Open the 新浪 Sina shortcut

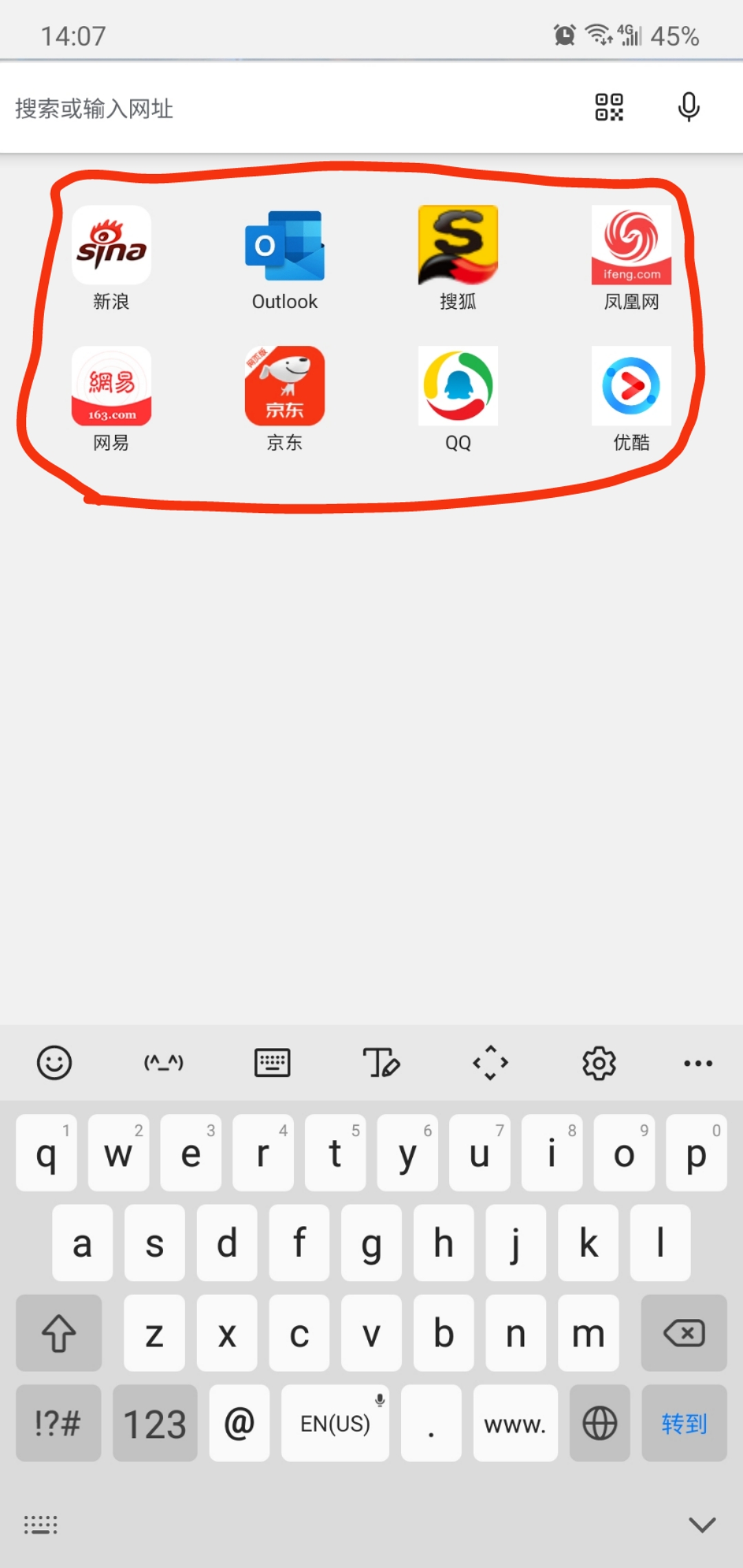tap(111, 259)
